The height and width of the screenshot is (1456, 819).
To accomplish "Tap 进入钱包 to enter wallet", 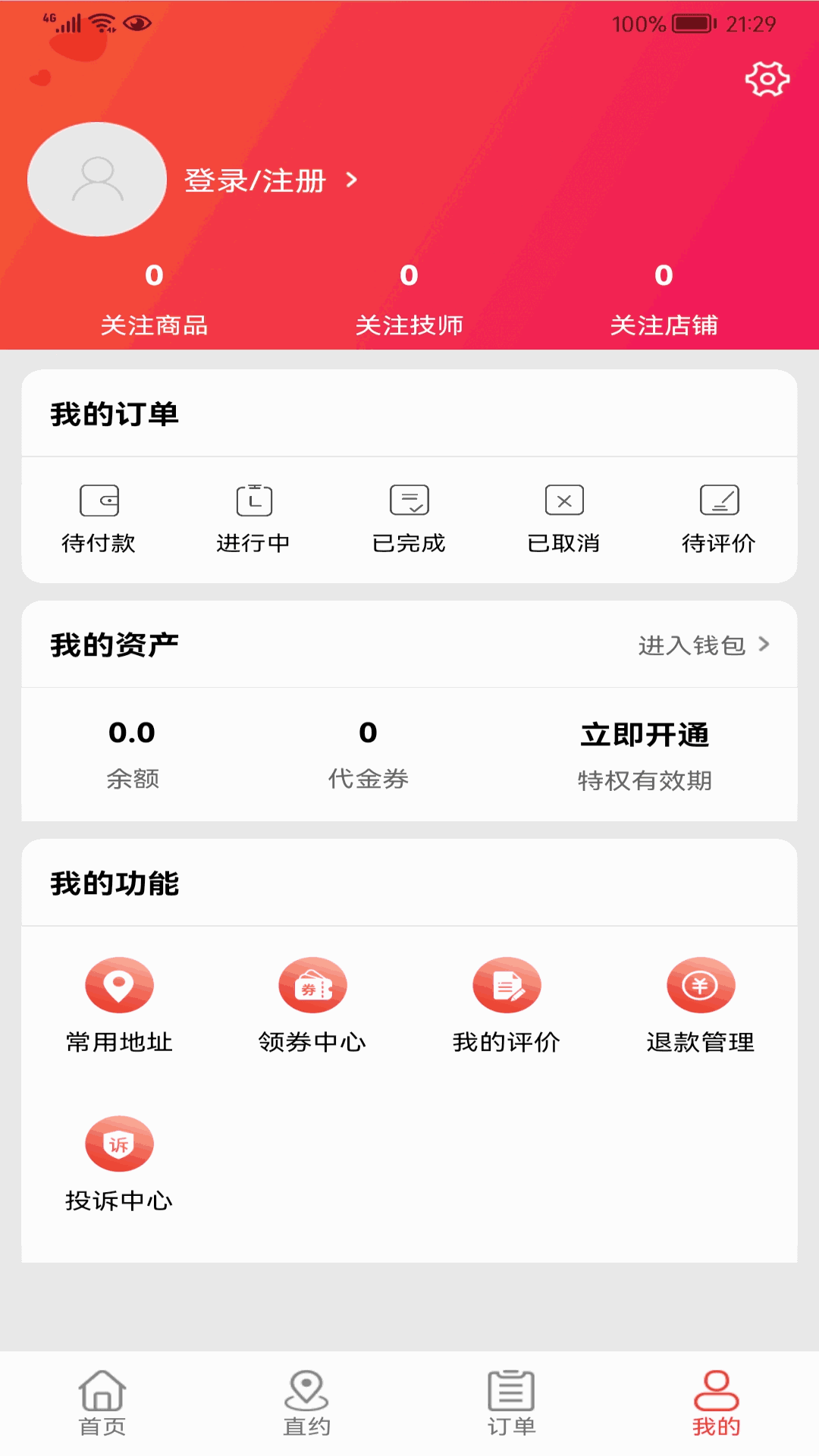I will pyautogui.click(x=703, y=645).
